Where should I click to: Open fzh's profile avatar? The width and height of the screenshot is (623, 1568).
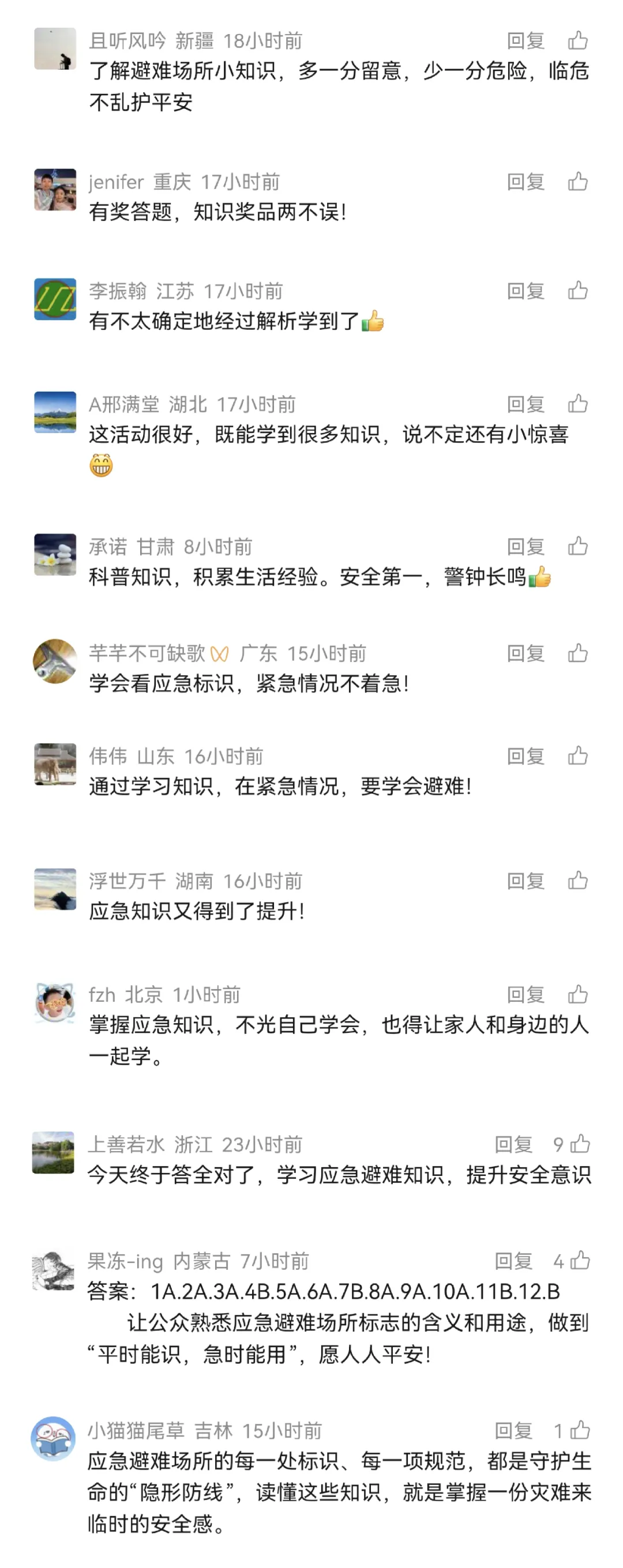click(55, 1002)
